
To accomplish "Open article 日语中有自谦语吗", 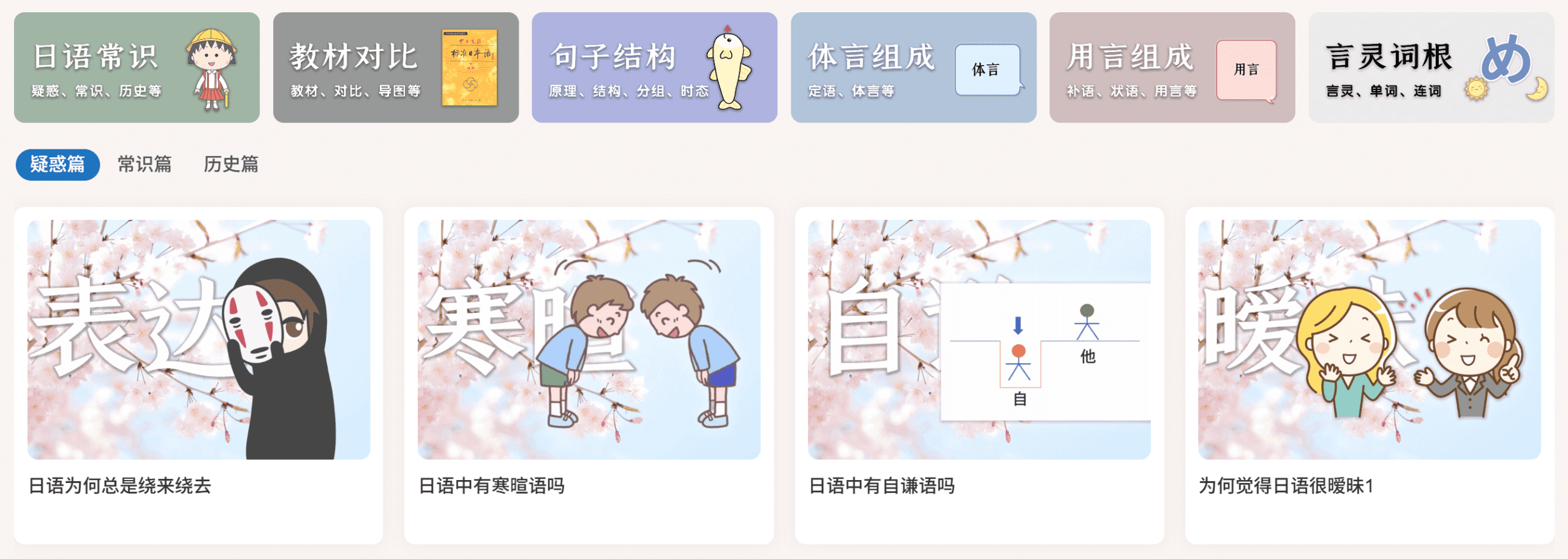I will point(979,375).
